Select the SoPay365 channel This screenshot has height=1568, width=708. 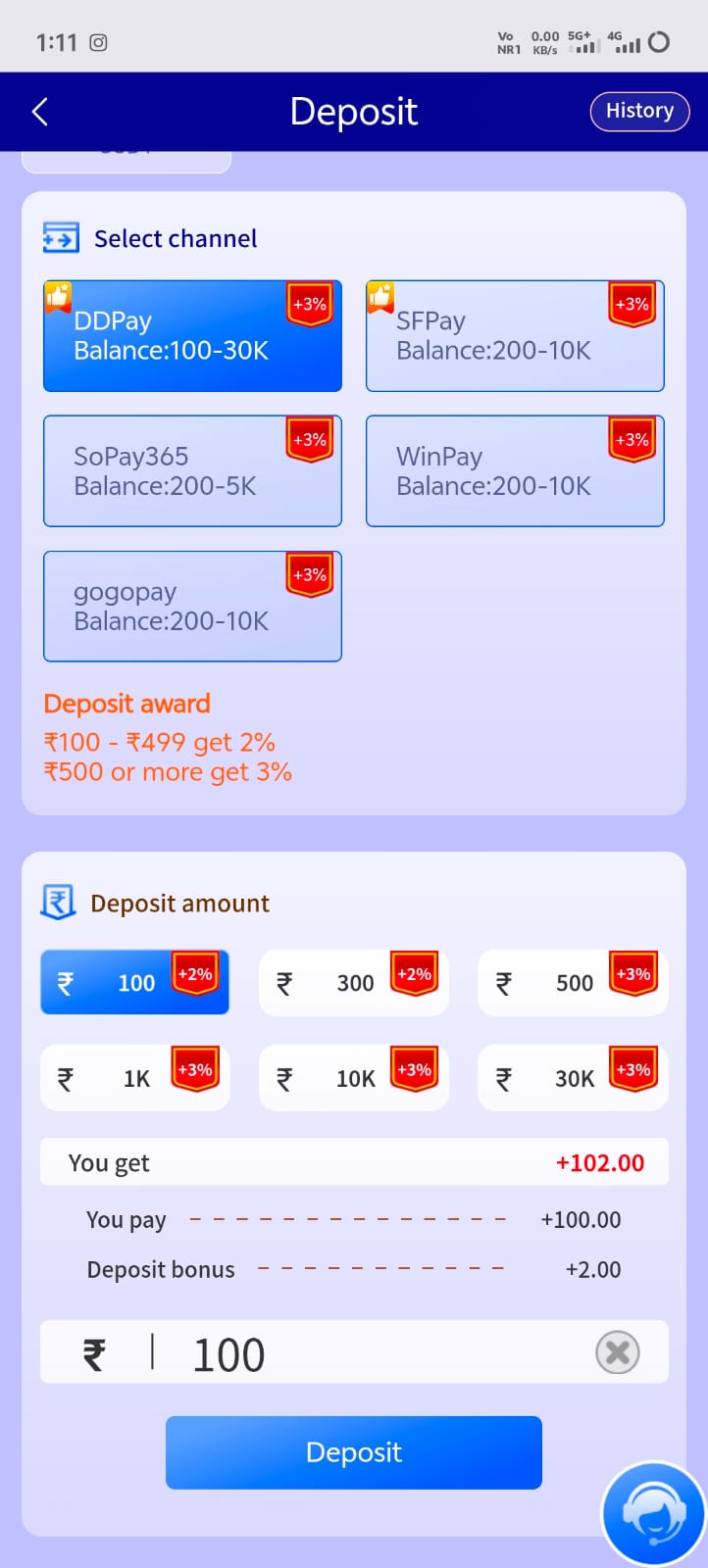point(192,471)
